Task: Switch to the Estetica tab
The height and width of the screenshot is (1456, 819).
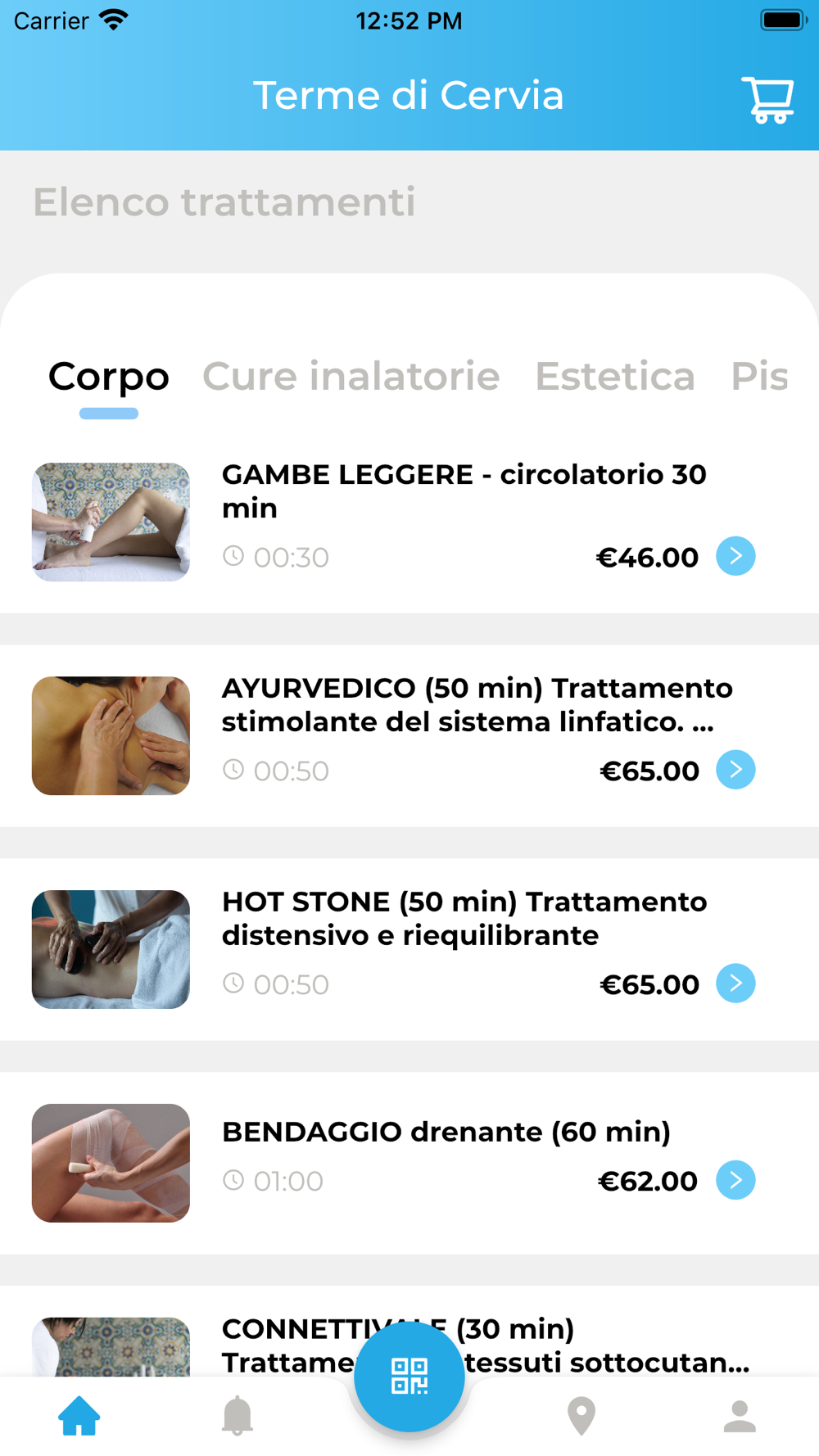Action: click(x=615, y=377)
